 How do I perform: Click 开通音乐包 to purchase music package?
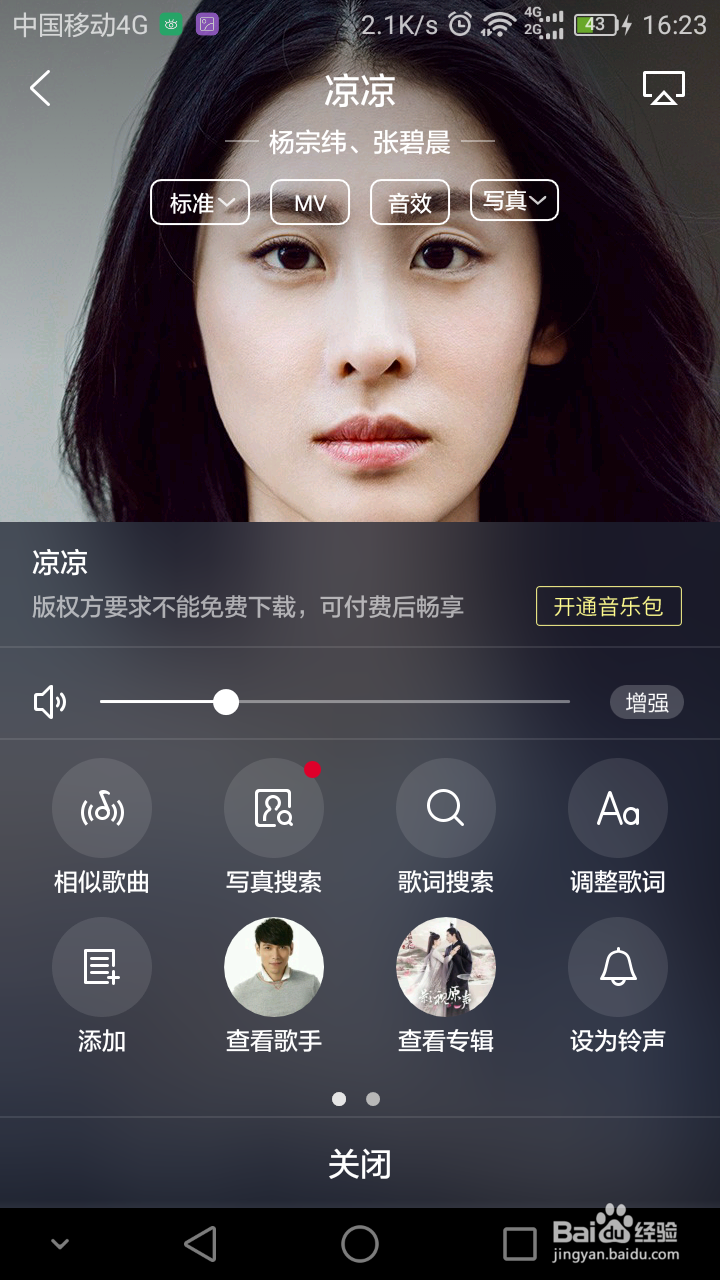click(608, 606)
